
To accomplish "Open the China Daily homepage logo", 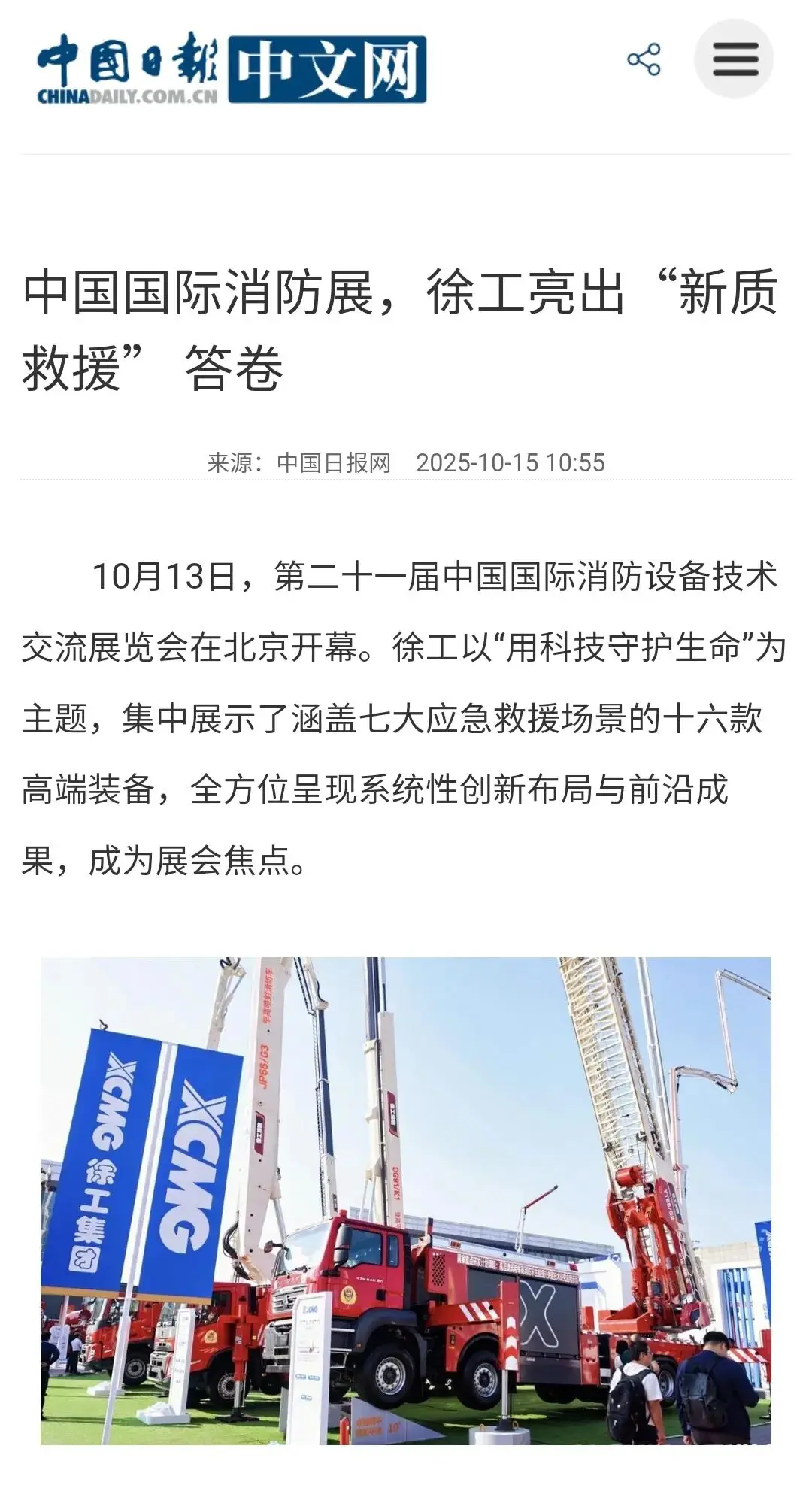I will pos(232,69).
